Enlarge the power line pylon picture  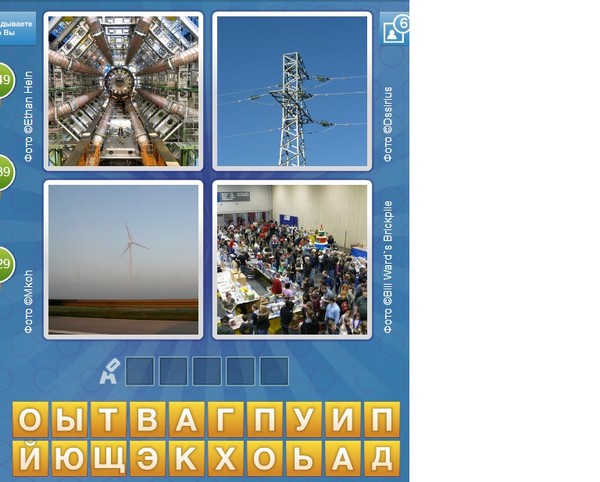292,91
